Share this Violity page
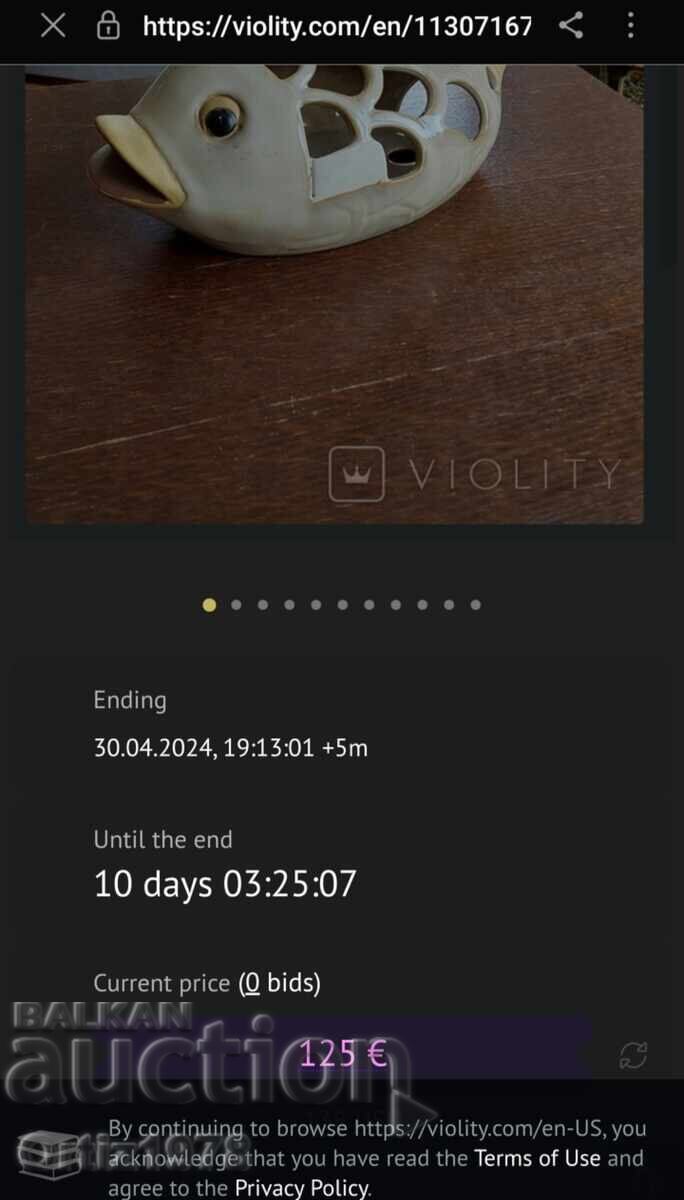The width and height of the screenshot is (684, 1200). [x=571, y=26]
